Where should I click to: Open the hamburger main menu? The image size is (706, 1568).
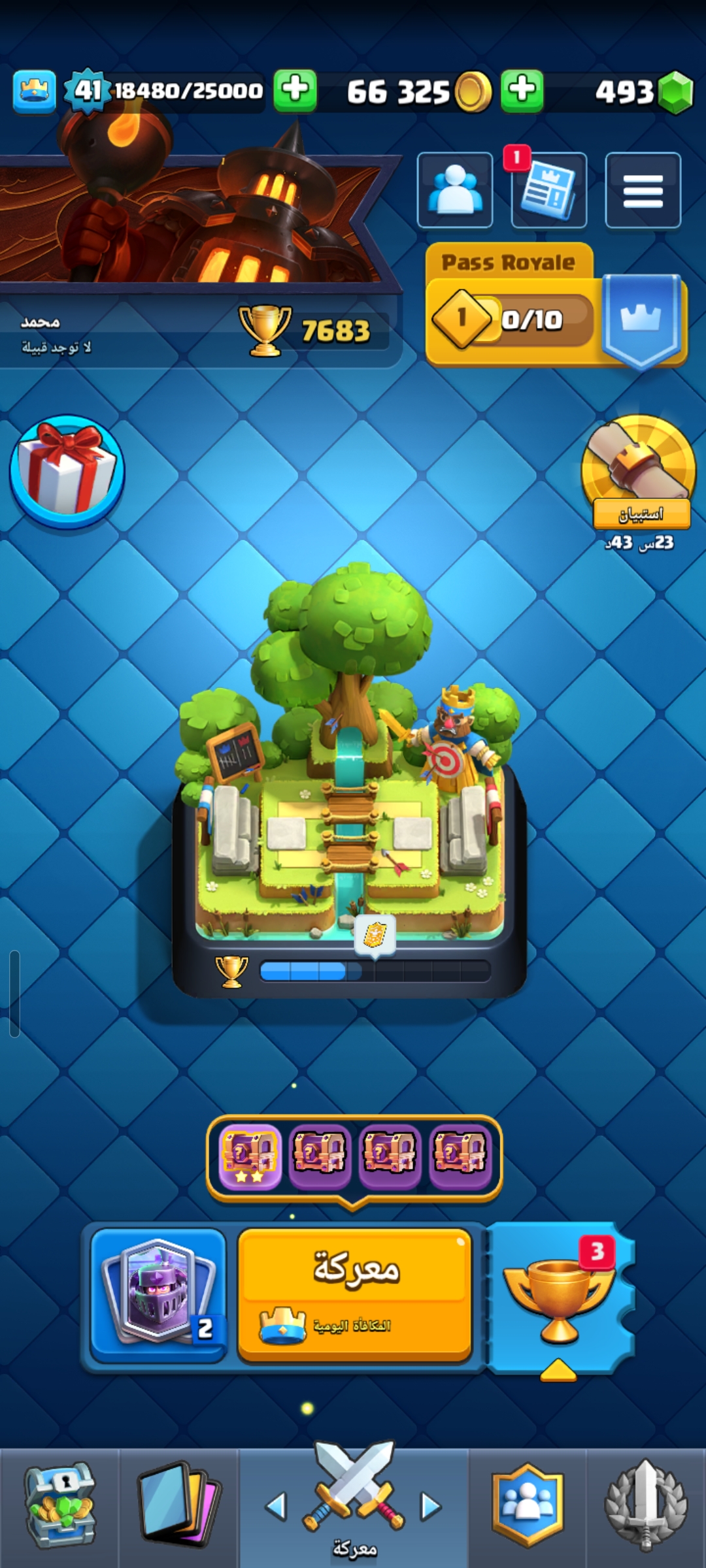tap(643, 190)
